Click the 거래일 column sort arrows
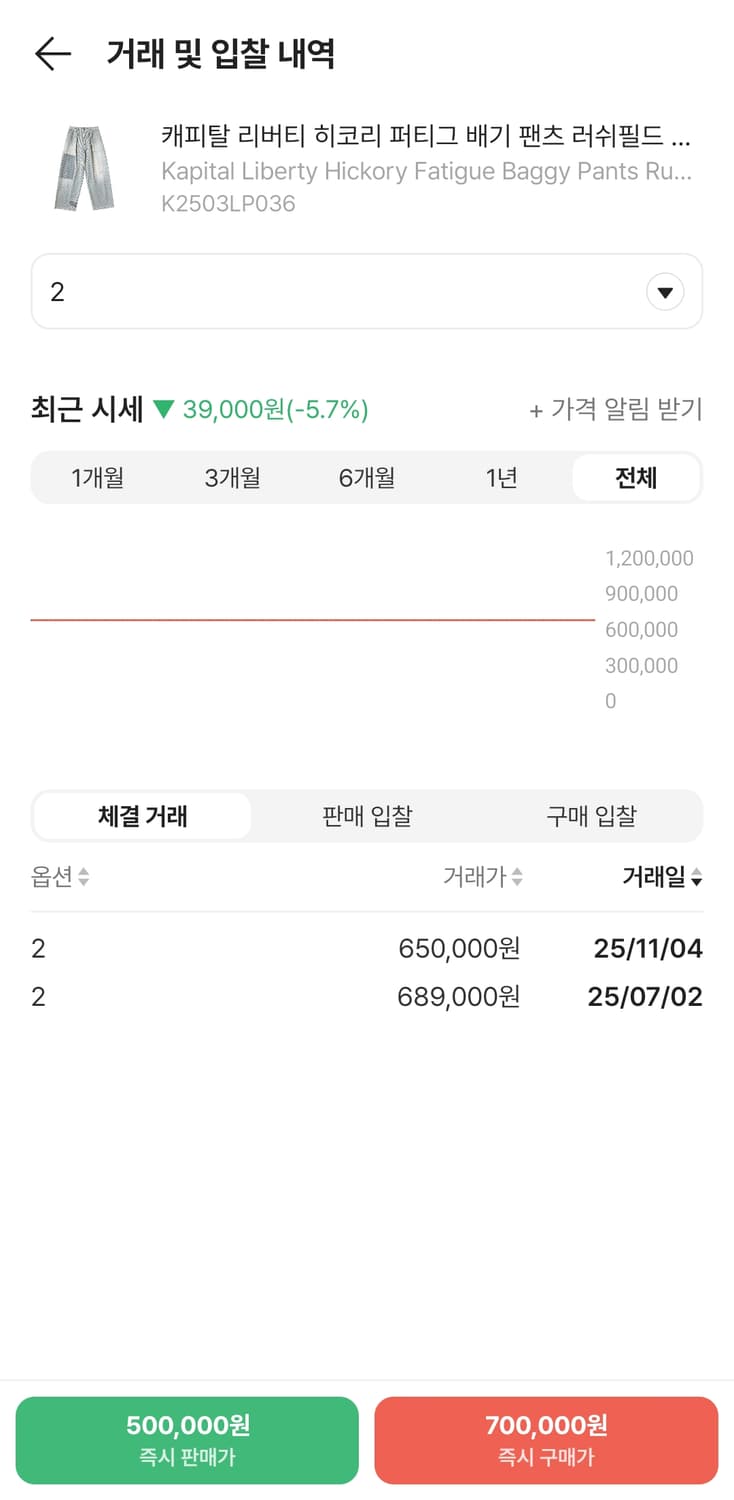 pyautogui.click(x=698, y=878)
